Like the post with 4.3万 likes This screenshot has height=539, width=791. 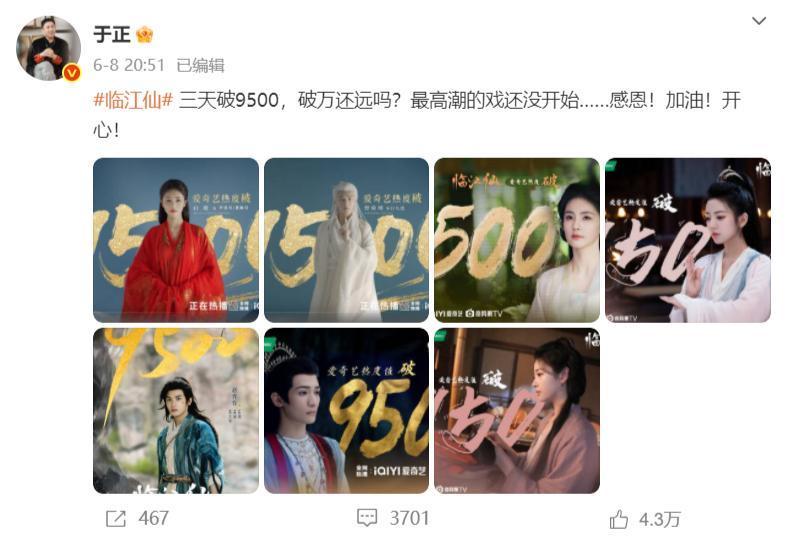pos(645,519)
